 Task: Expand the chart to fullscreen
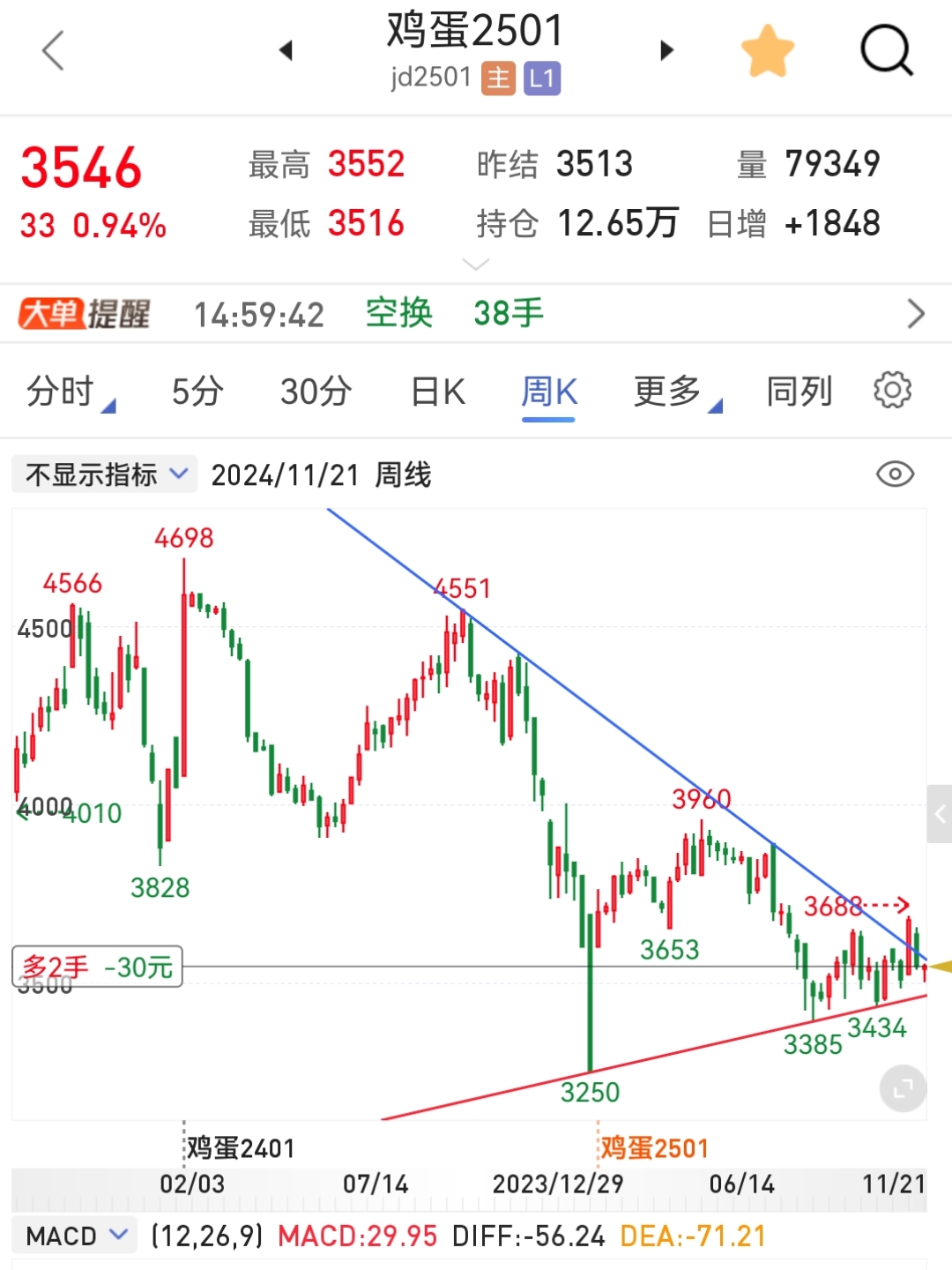tap(903, 1088)
